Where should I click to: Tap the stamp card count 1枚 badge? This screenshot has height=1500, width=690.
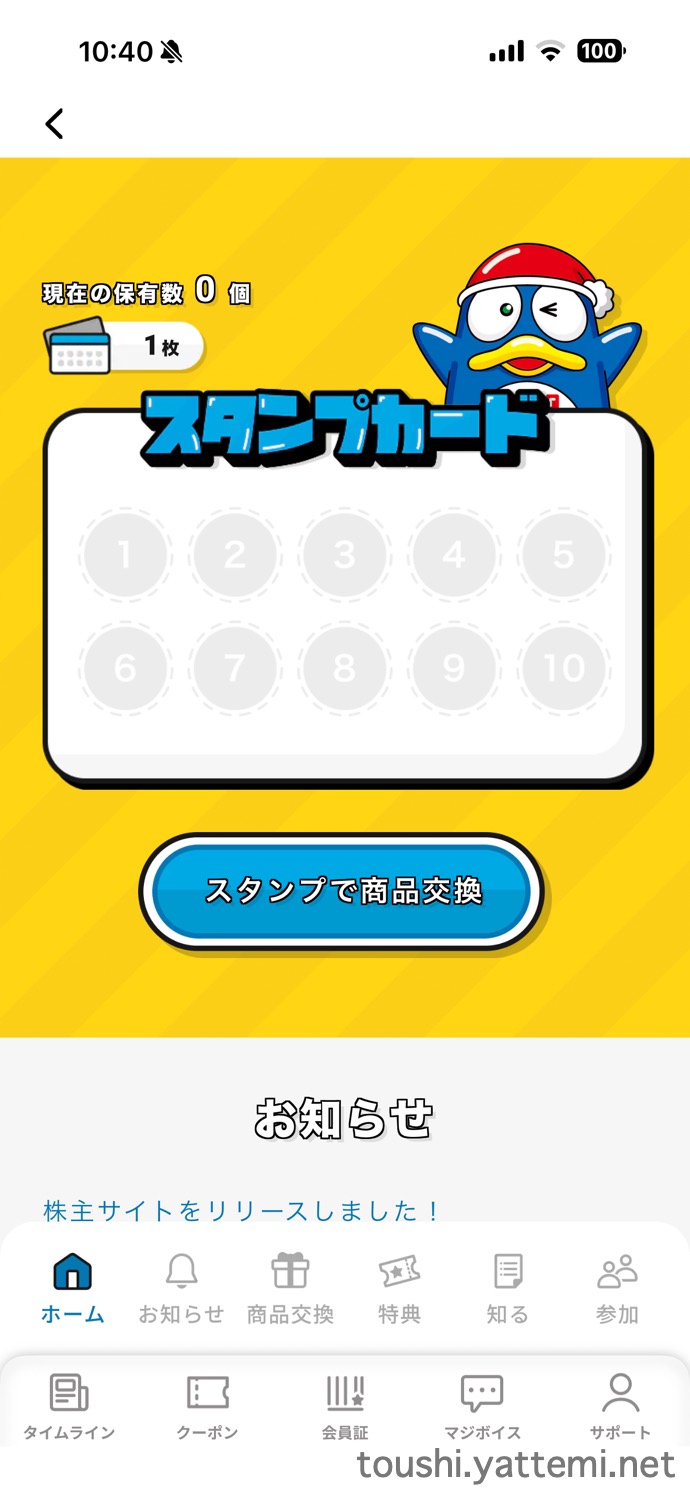coord(125,347)
